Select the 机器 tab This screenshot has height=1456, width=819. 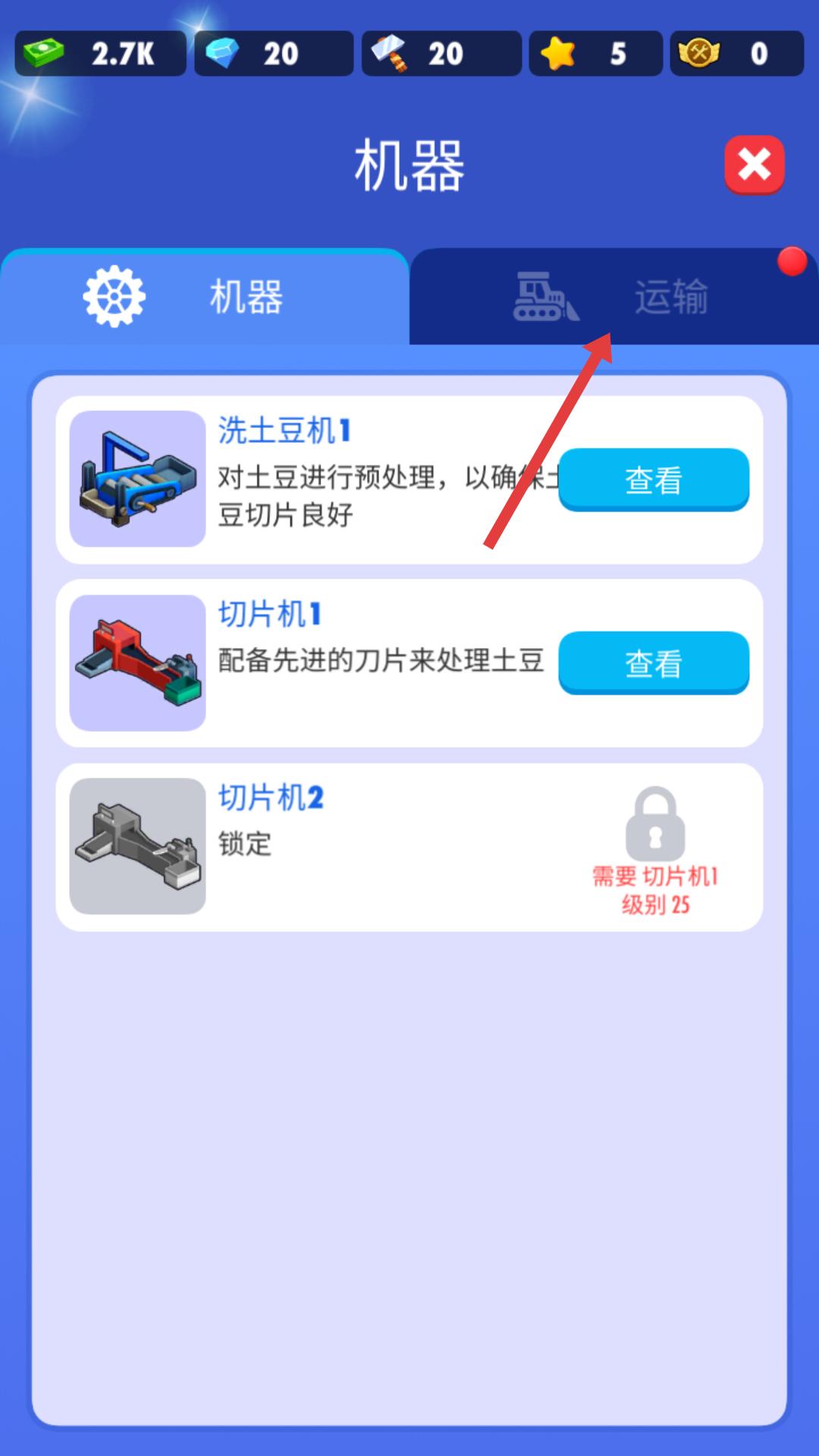click(205, 297)
